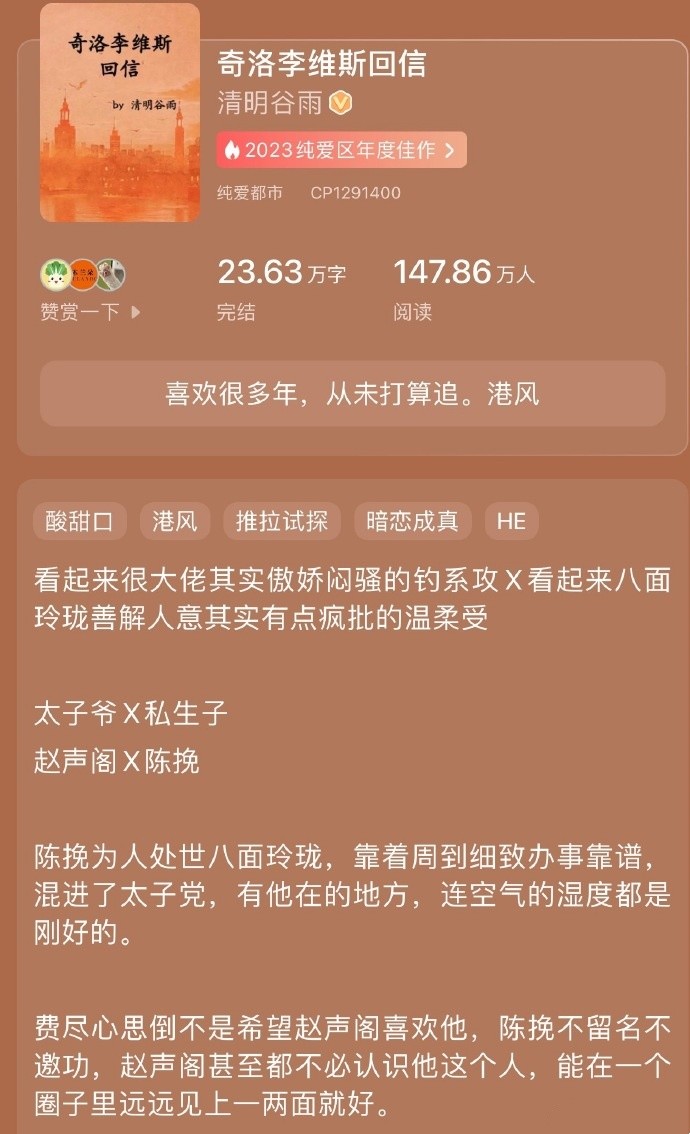690x1134 pixels.
Task: Open the 推拉试探 tag
Action: coord(282,521)
